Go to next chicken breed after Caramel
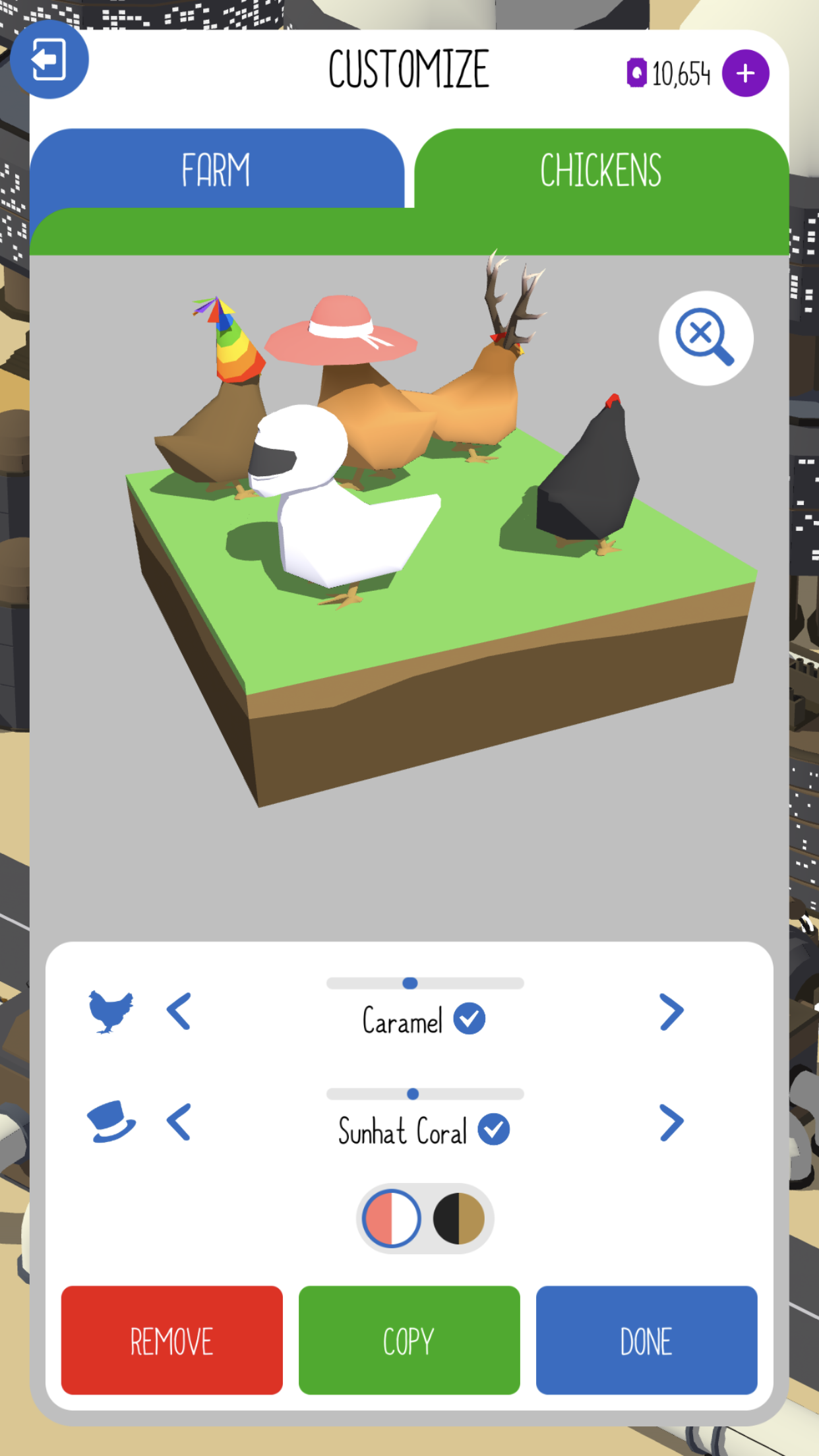Image resolution: width=819 pixels, height=1456 pixels. point(671,1011)
